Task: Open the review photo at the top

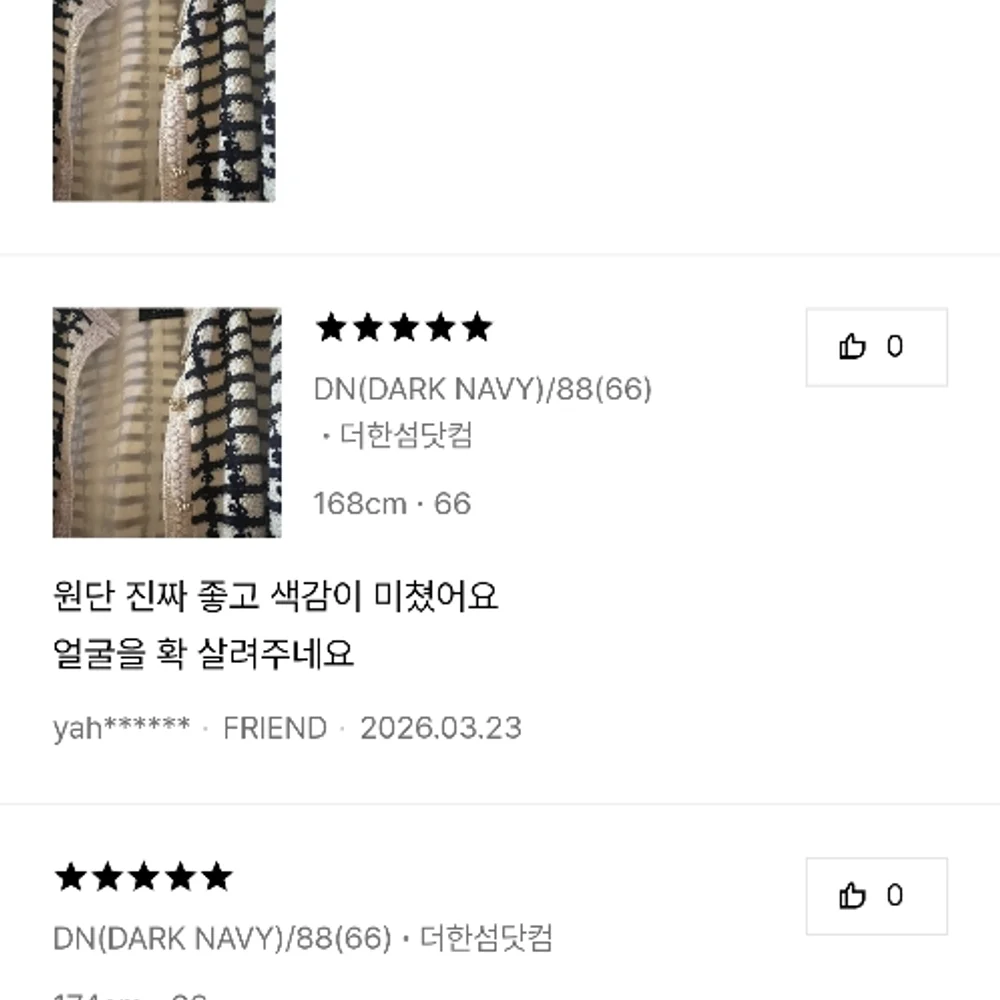Action: click(164, 101)
